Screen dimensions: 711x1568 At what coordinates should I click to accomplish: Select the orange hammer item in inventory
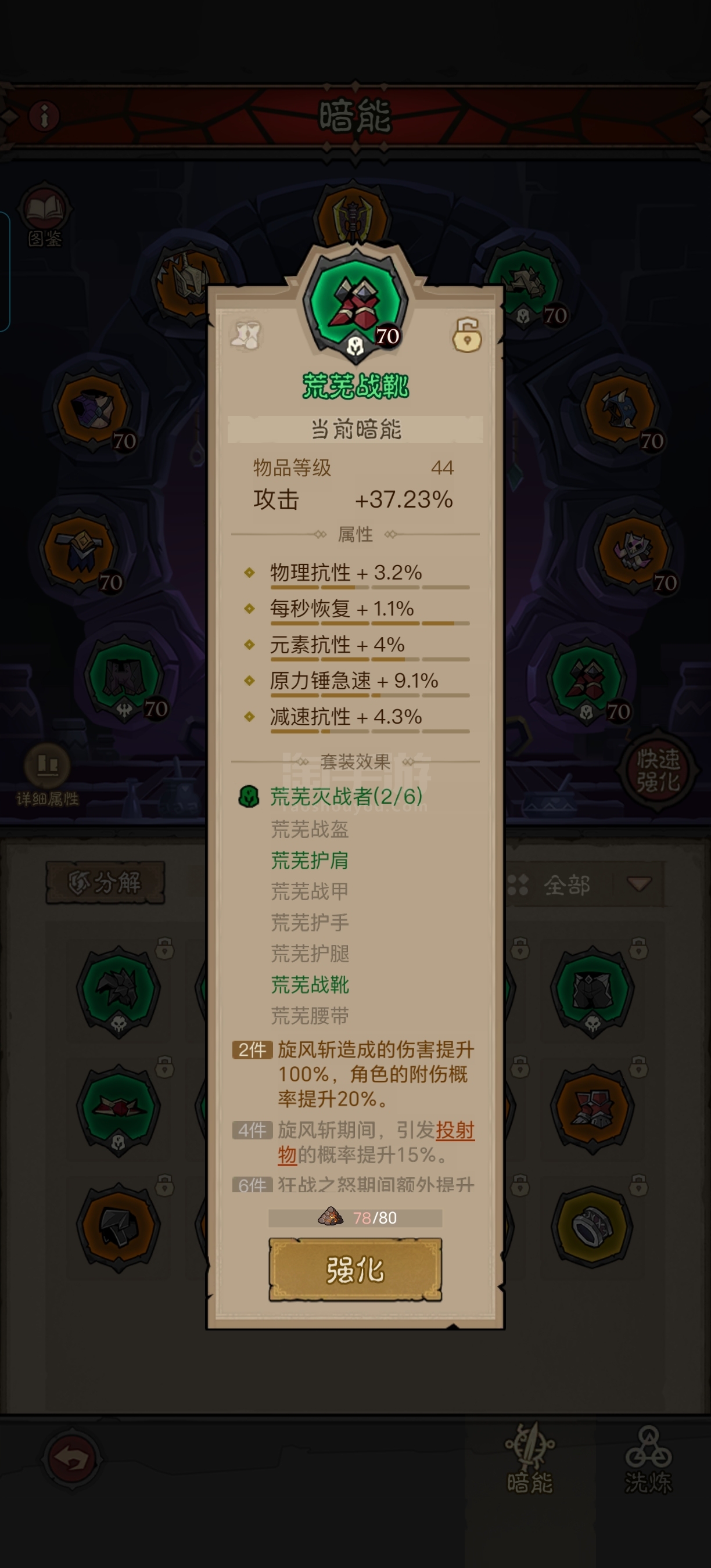[x=118, y=1227]
